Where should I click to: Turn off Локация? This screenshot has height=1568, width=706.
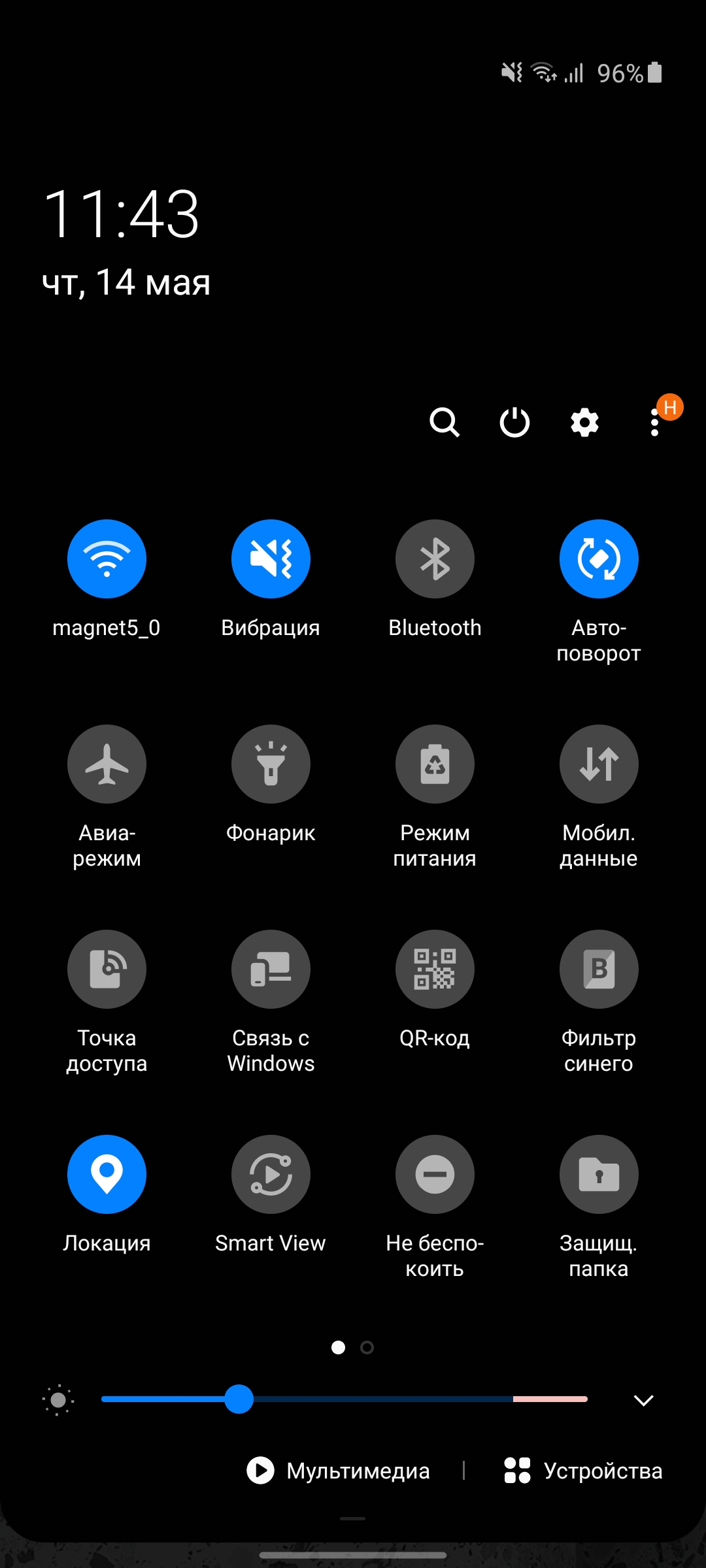click(x=107, y=1175)
